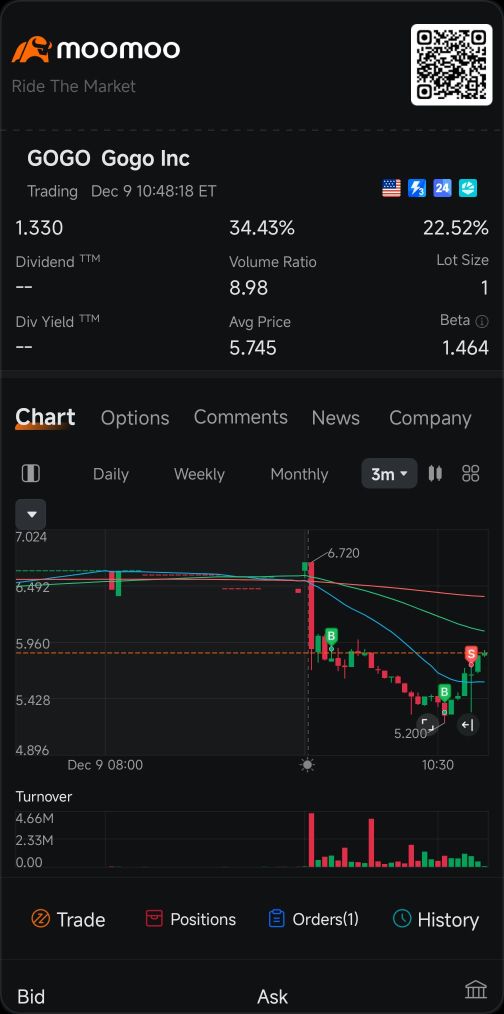Switch to the Options tab

[135, 418]
